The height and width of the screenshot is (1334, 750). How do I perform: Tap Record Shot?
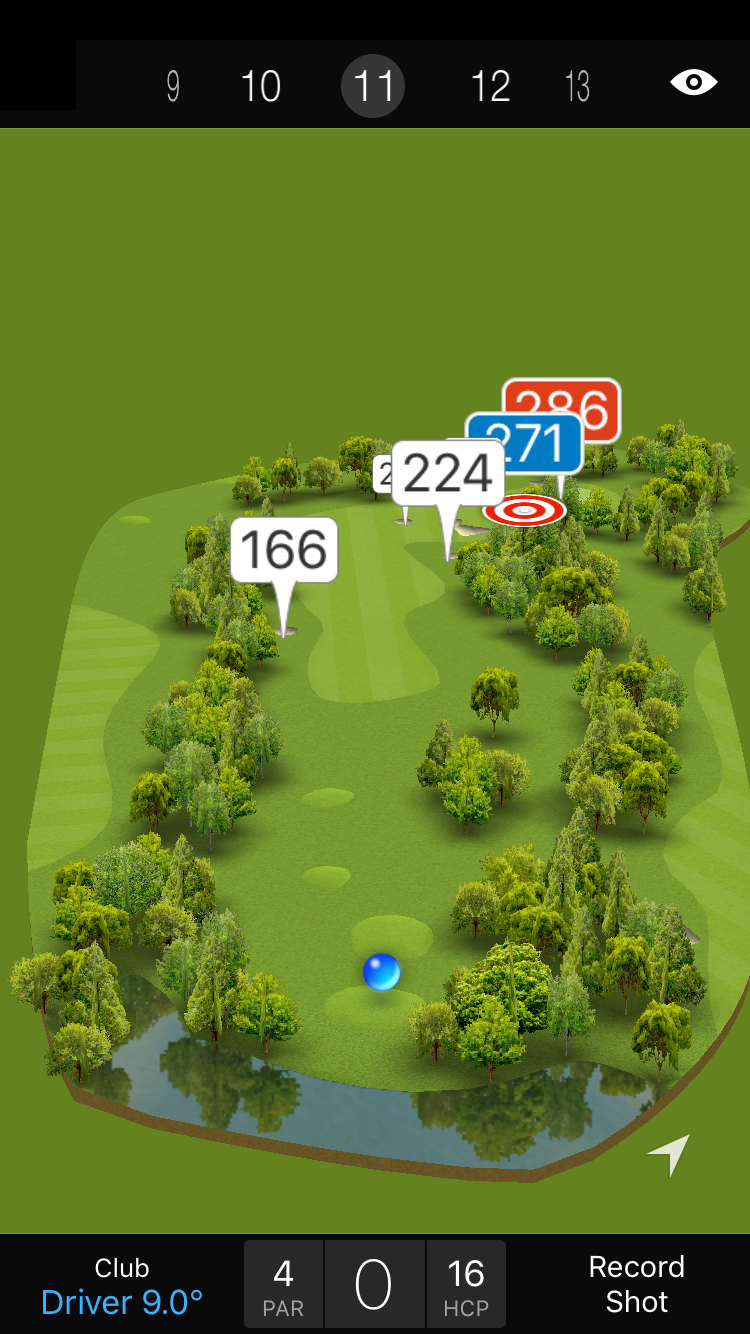(x=636, y=1284)
